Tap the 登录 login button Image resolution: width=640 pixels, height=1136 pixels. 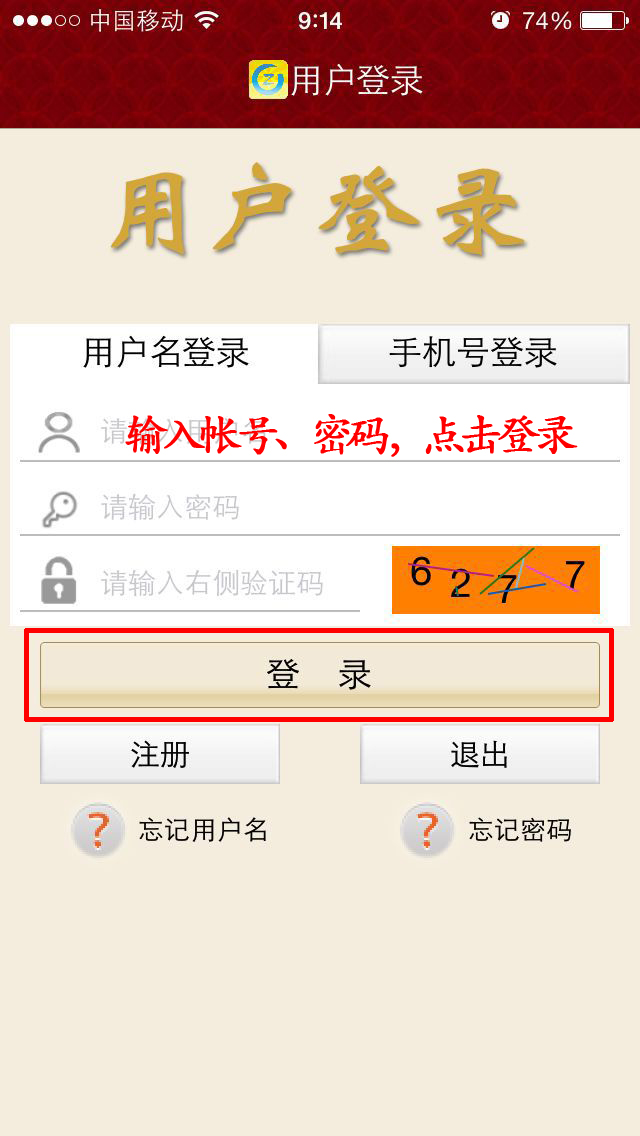319,675
